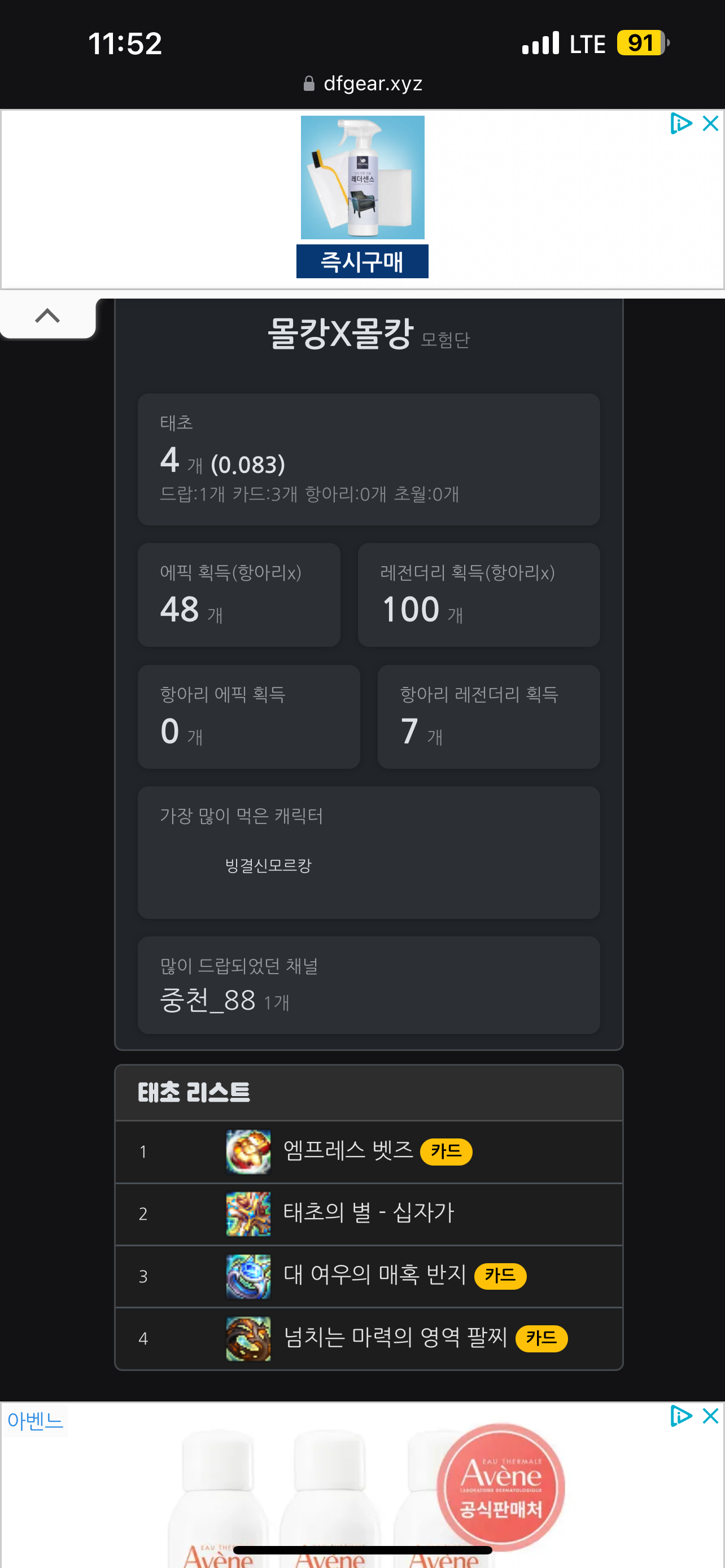This screenshot has height=1568, width=725.
Task: Tap the dfgear.xyz address bar
Action: click(363, 84)
